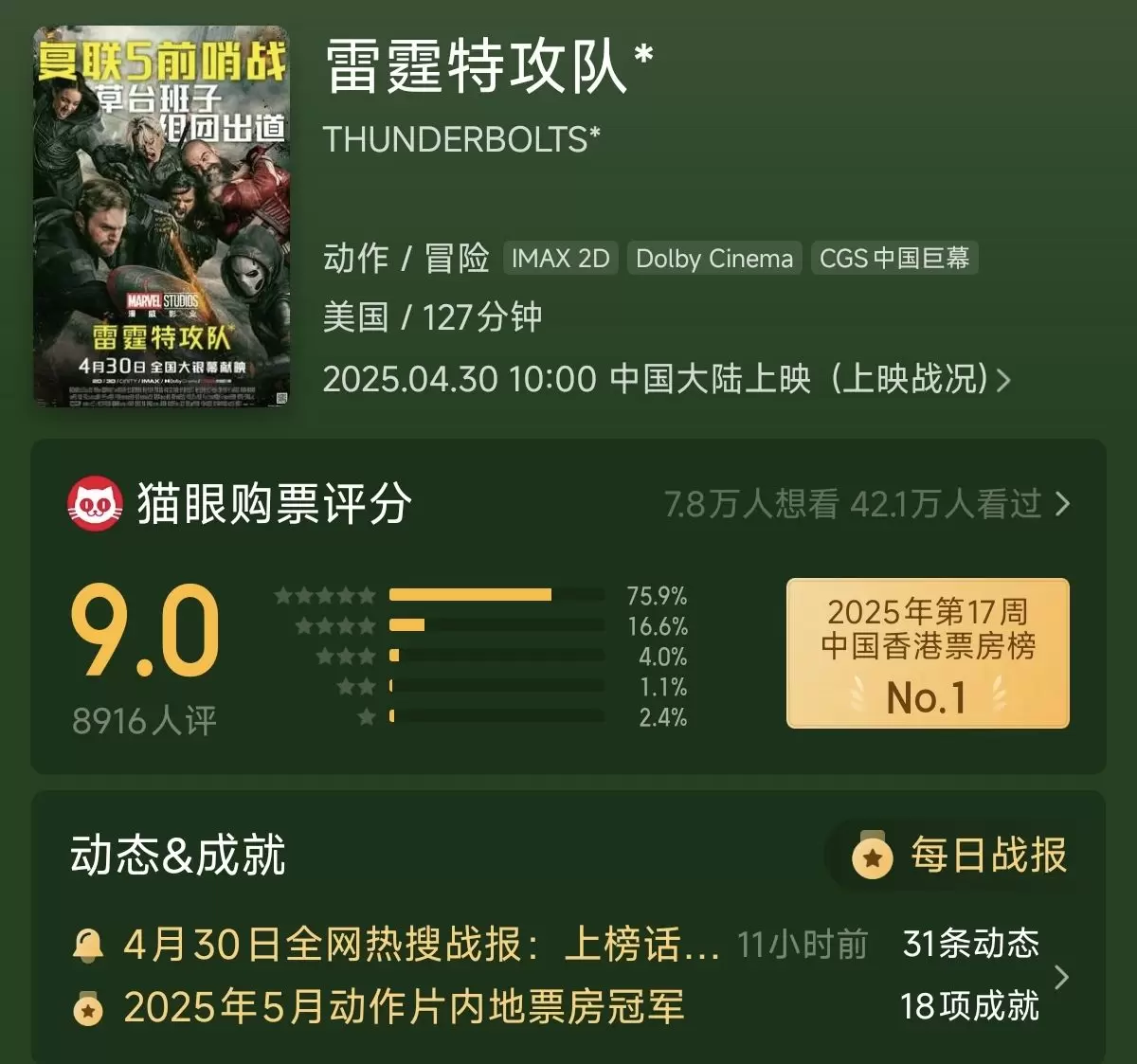Viewport: 1137px width, 1064px height.
Task: View all 18项成就 achievements
Action: pos(968,1006)
